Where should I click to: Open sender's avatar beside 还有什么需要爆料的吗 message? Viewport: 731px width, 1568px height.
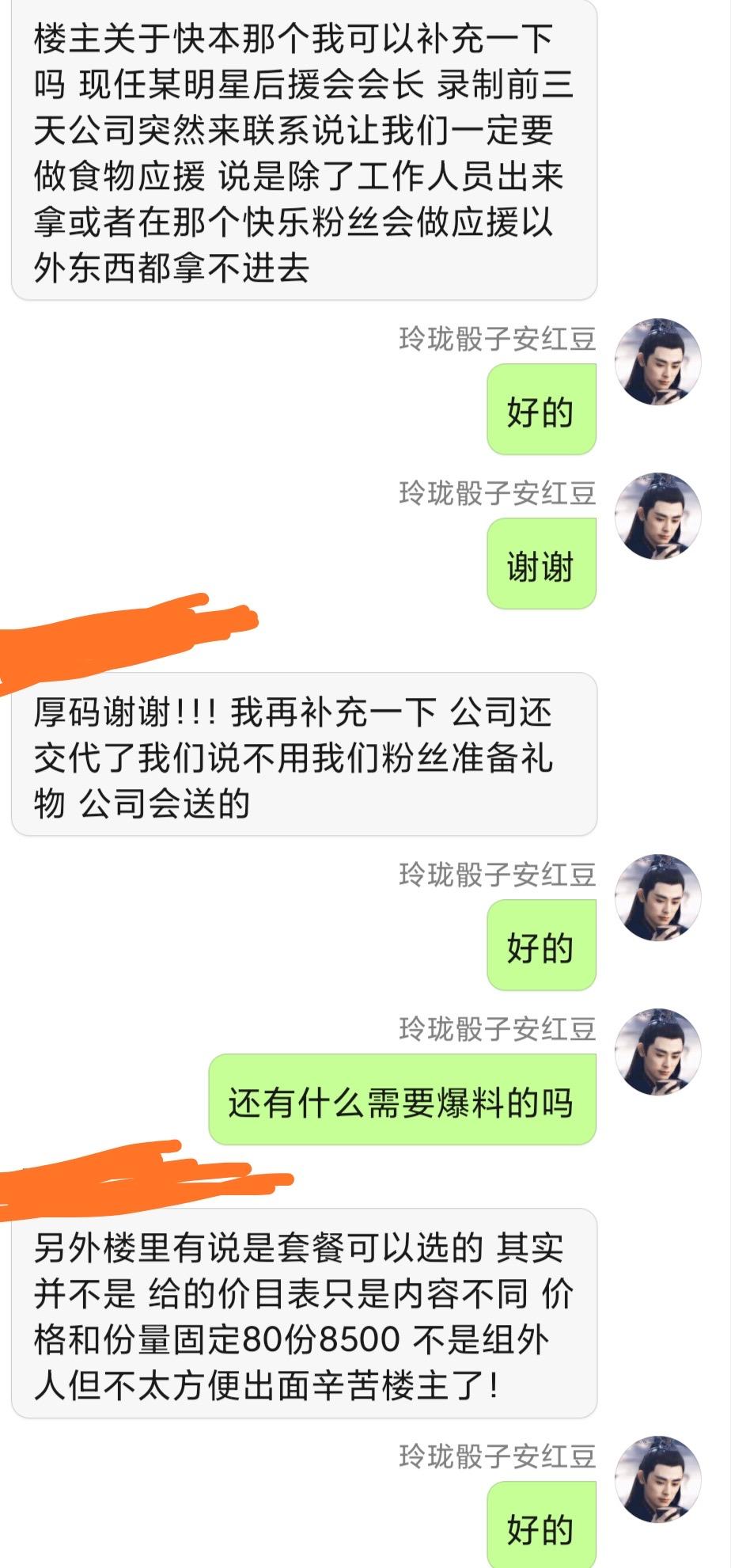[658, 1052]
